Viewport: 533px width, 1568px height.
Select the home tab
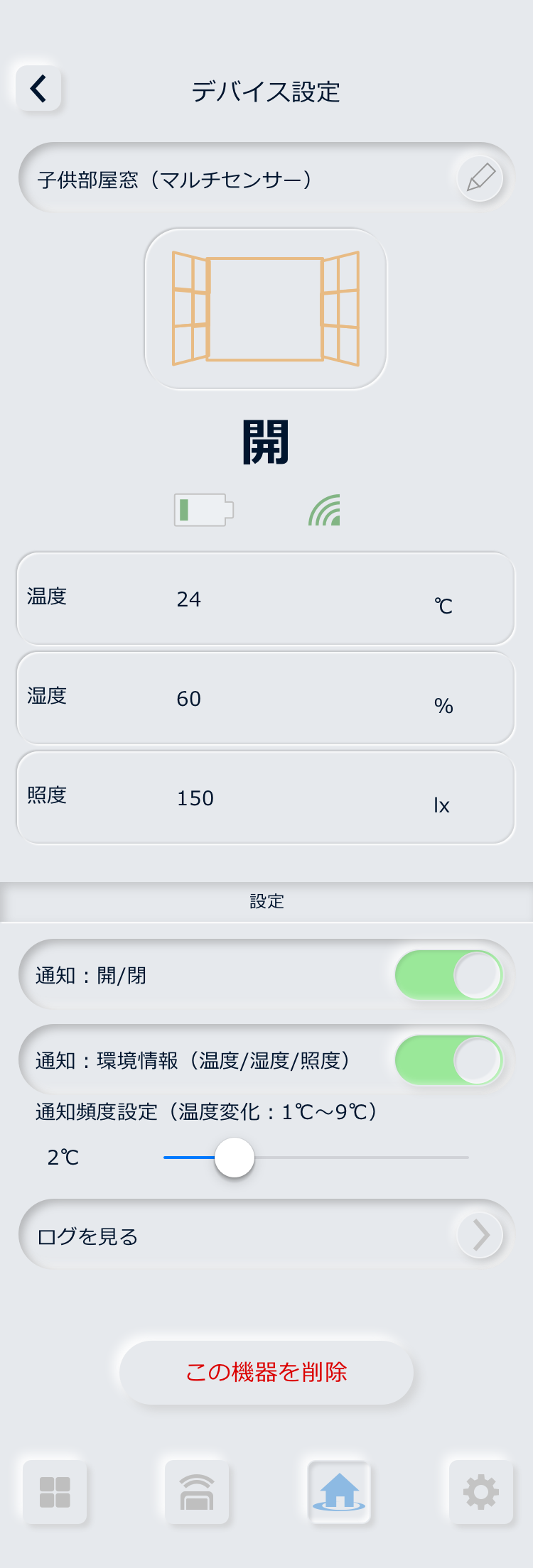[x=339, y=1492]
